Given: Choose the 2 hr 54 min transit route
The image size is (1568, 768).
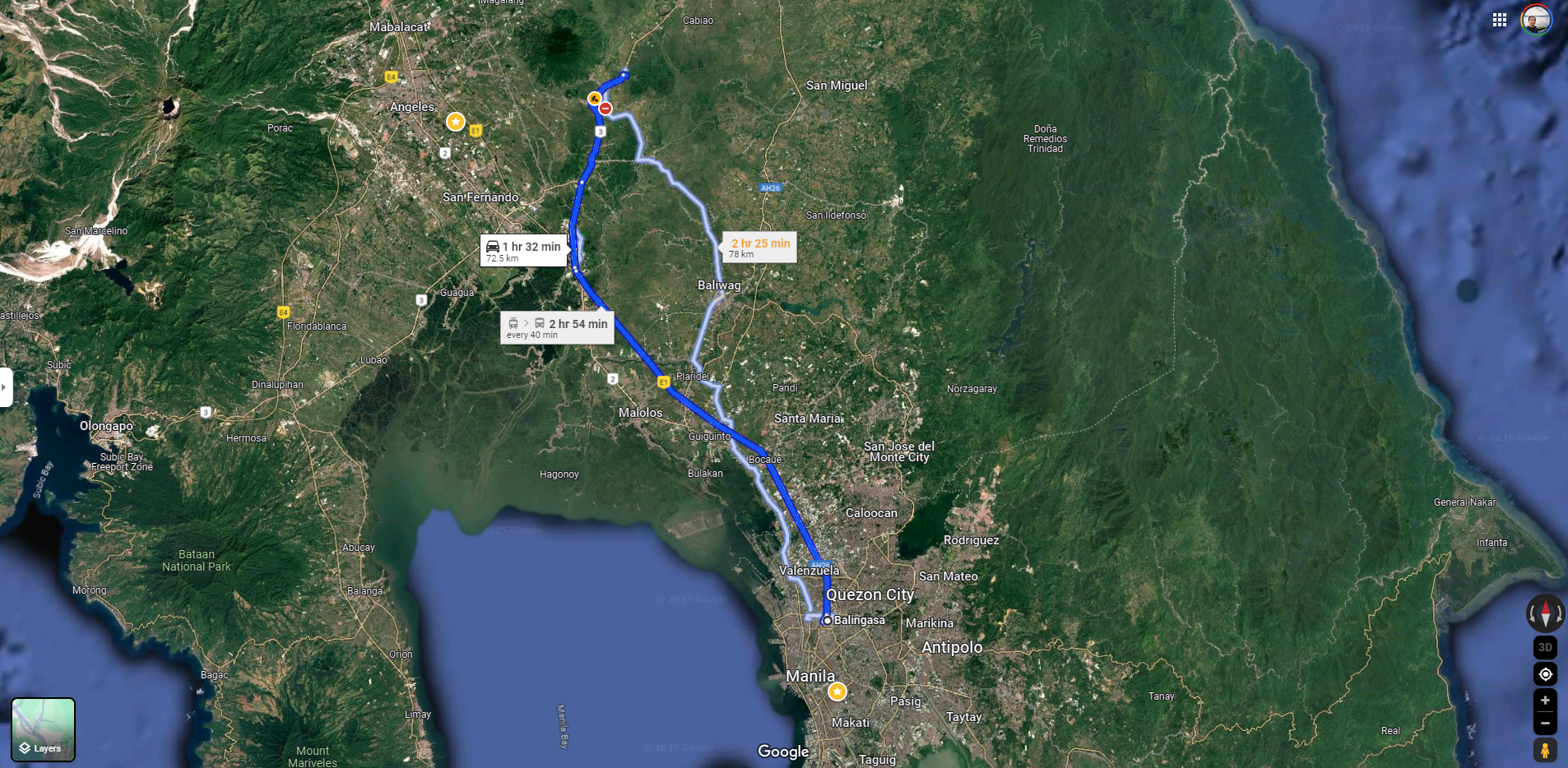Looking at the screenshot, I should coord(557,328).
